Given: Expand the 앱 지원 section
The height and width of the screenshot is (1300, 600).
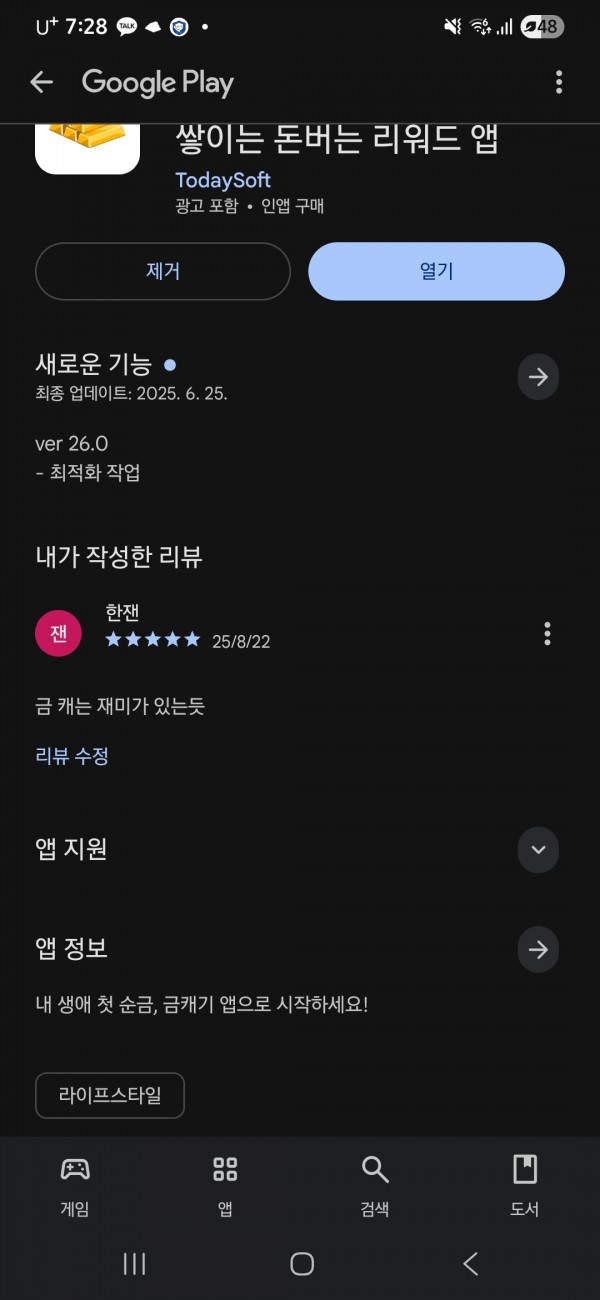Looking at the screenshot, I should coord(538,850).
